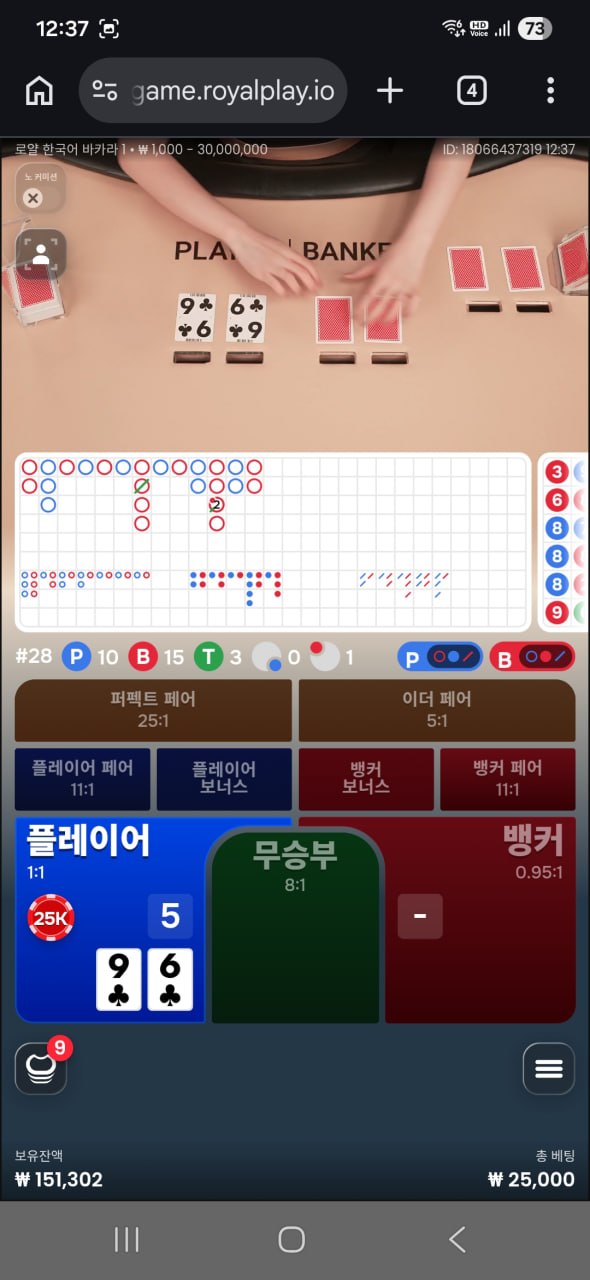The width and height of the screenshot is (590, 1280).
Task: Bet on 플레이어 보너스
Action: coord(224,779)
